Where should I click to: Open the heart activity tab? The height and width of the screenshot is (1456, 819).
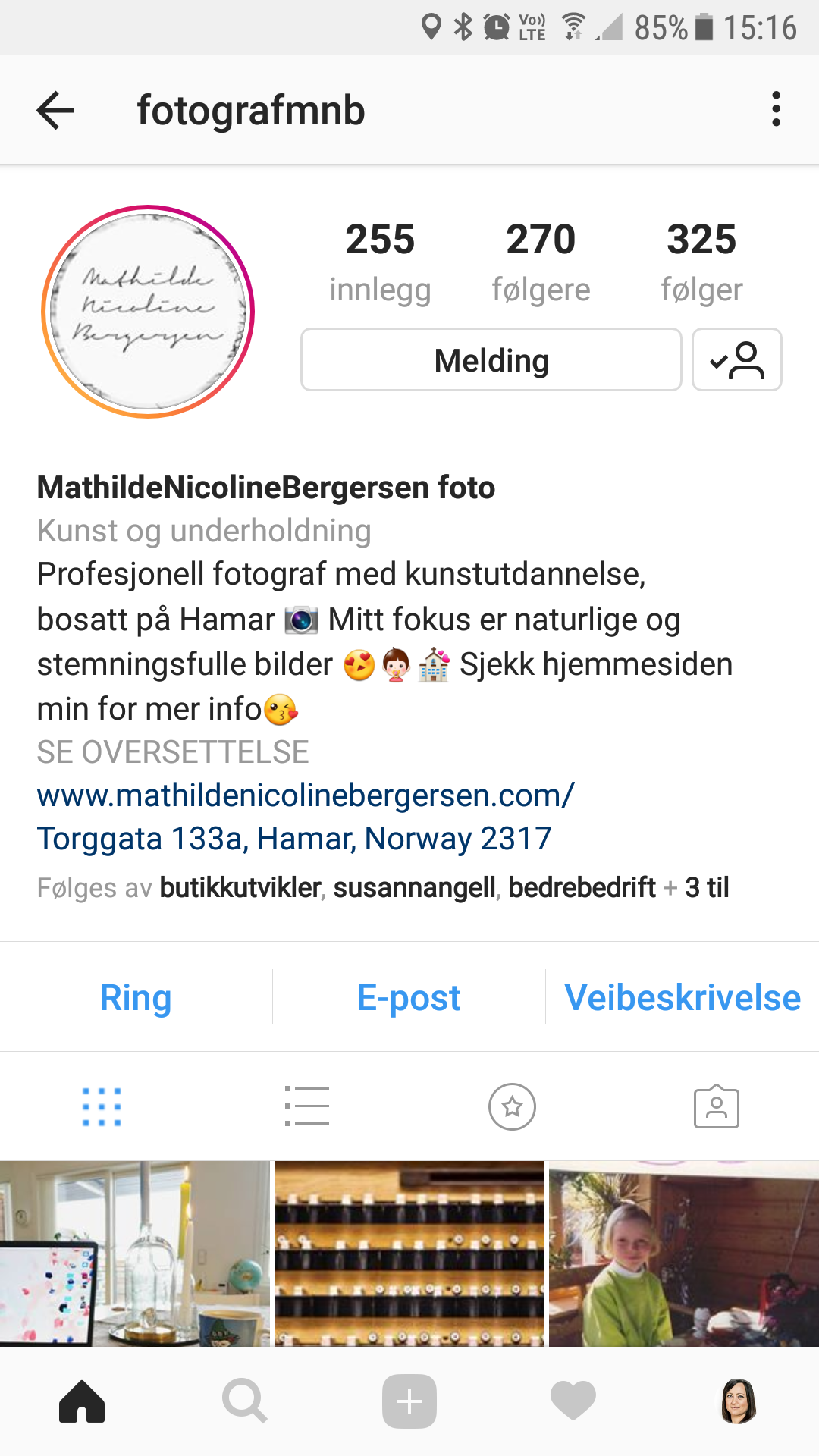point(573,1401)
